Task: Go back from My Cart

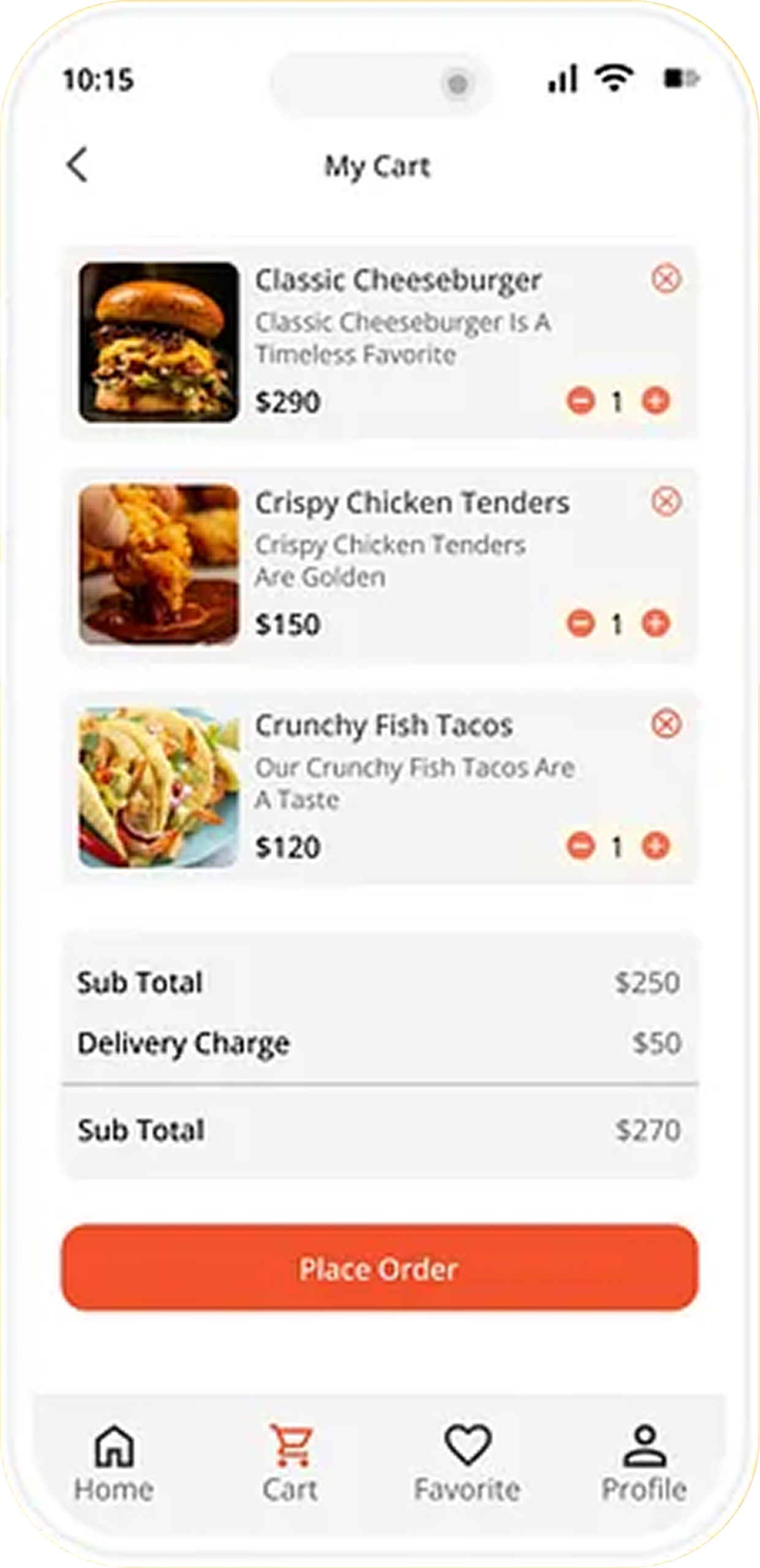Action: pyautogui.click(x=78, y=165)
